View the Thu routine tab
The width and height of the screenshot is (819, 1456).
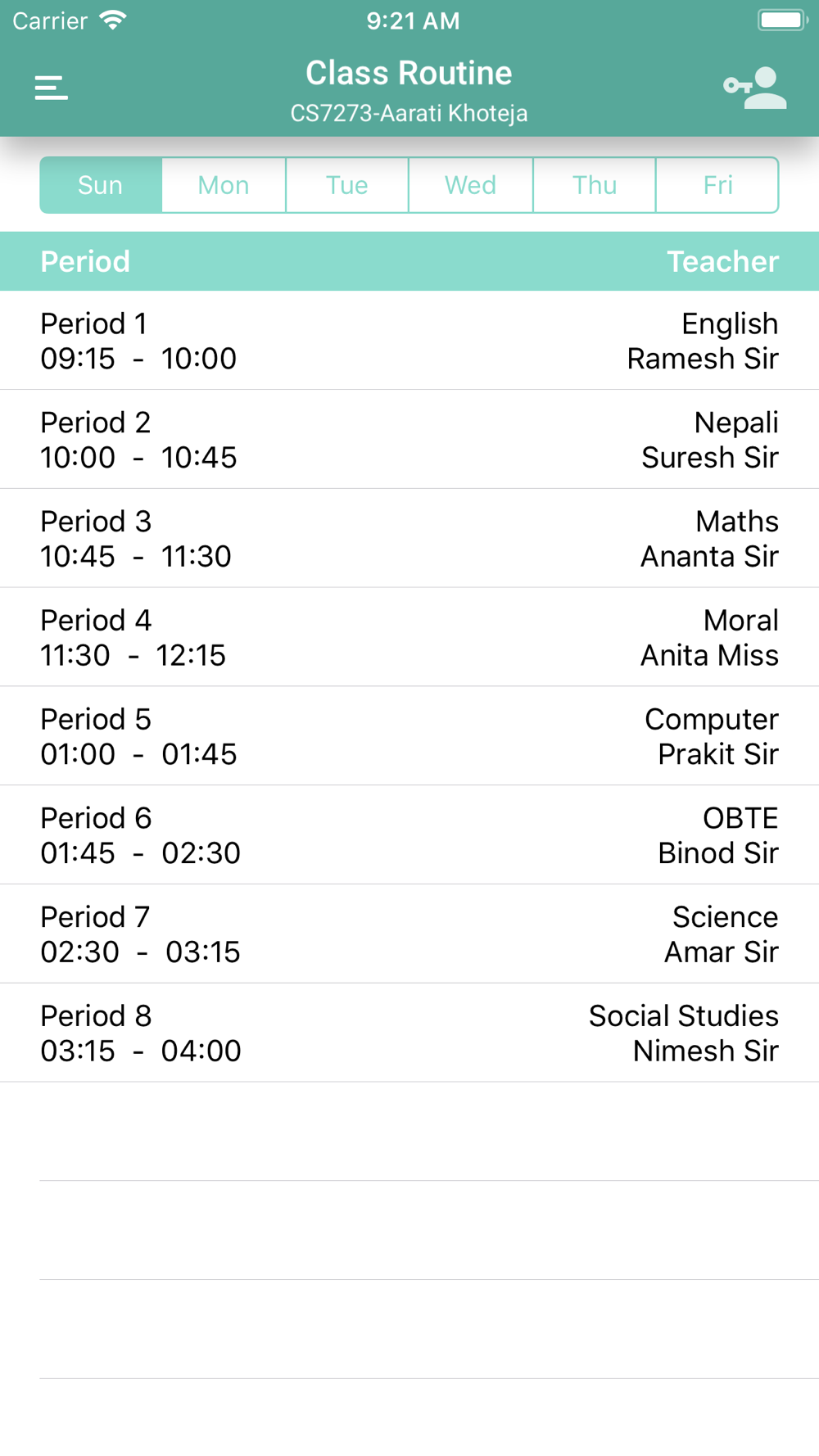coord(595,185)
